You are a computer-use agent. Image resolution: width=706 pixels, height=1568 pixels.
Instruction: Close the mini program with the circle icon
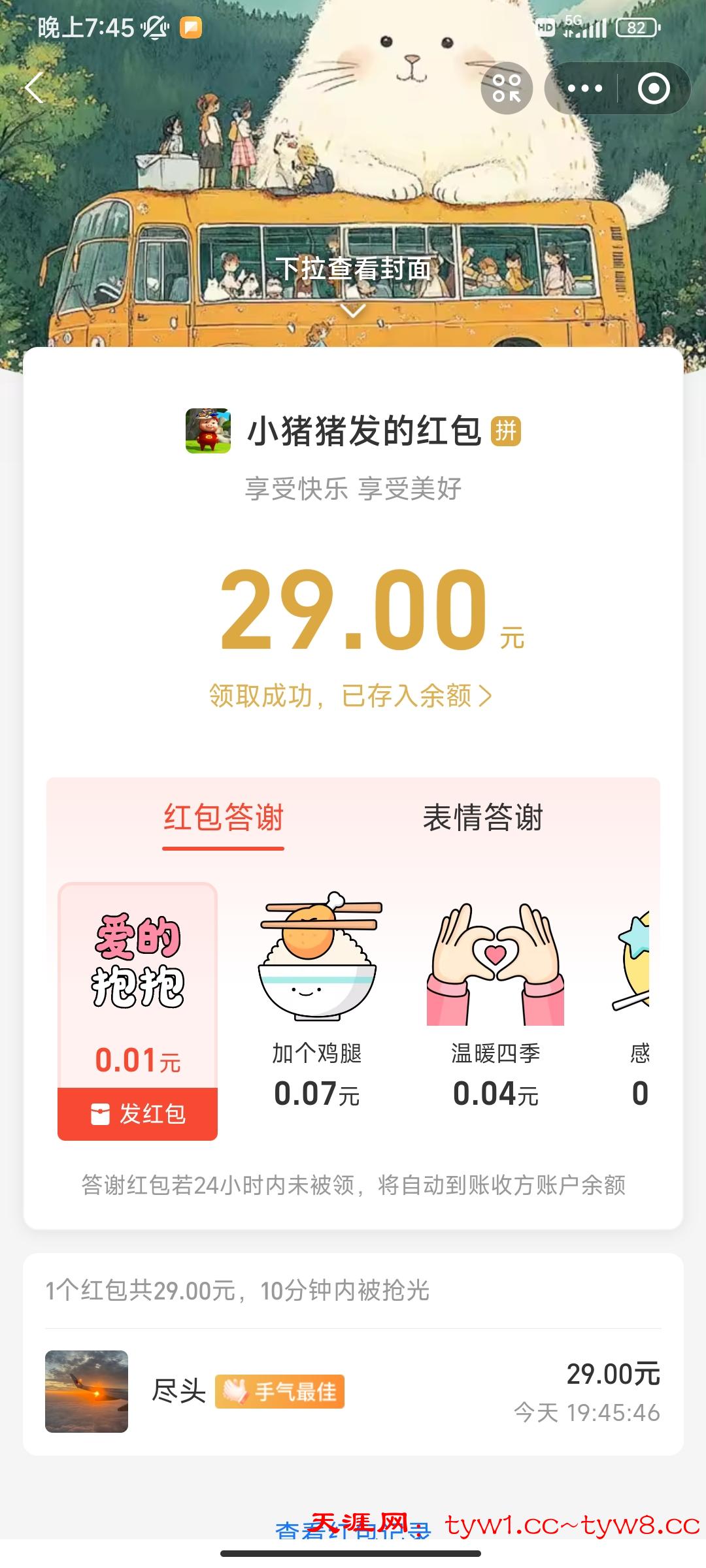(x=654, y=88)
